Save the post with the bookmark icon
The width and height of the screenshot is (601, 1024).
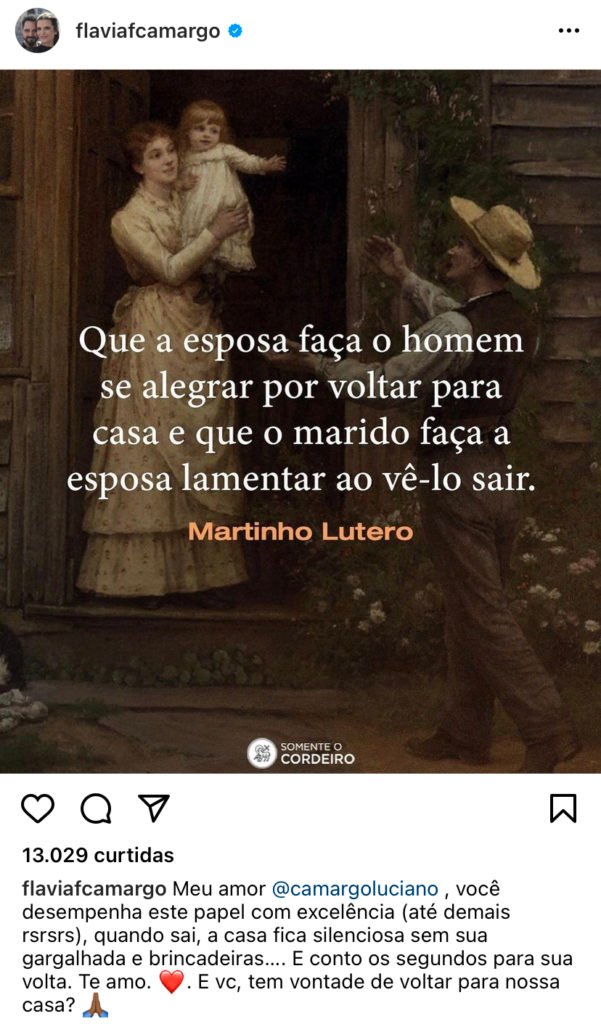(x=563, y=808)
